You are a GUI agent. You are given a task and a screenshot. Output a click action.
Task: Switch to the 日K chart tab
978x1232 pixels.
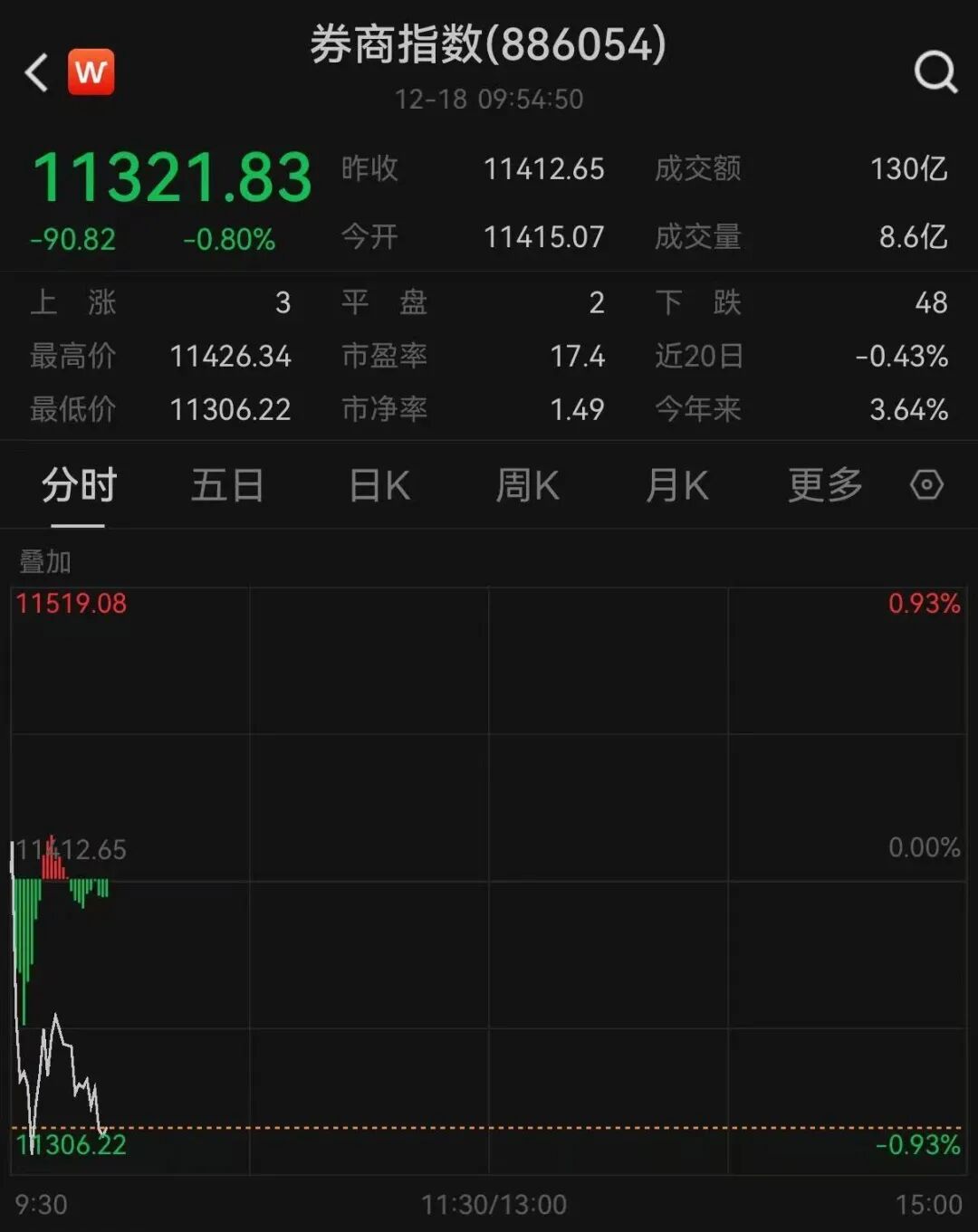pos(379,486)
